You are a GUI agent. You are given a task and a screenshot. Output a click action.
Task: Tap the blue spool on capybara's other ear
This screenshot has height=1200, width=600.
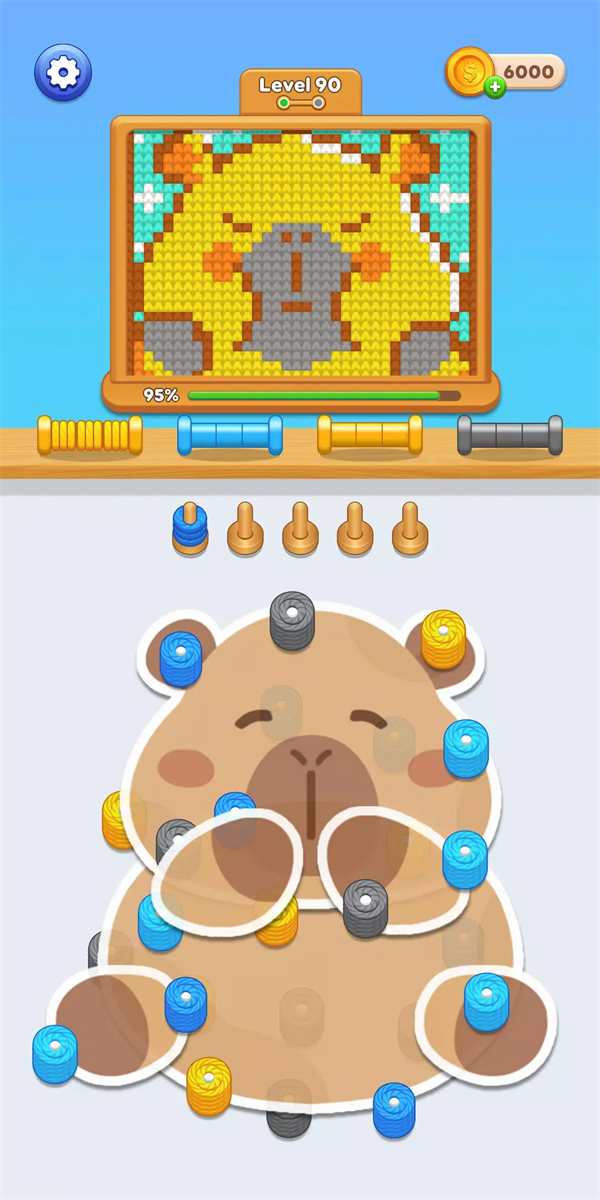tap(181, 658)
